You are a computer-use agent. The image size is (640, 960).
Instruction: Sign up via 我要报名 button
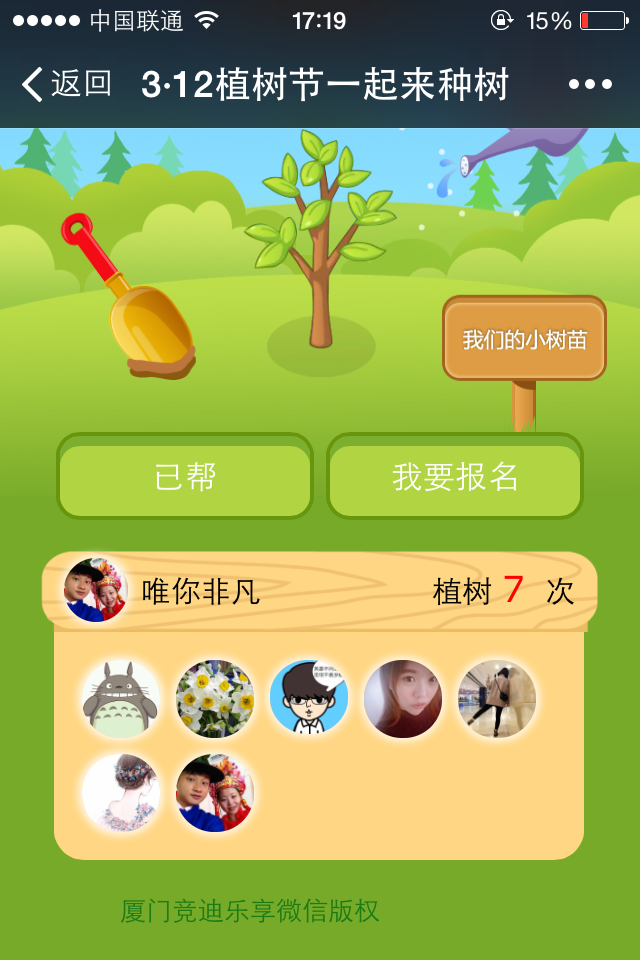click(x=455, y=477)
